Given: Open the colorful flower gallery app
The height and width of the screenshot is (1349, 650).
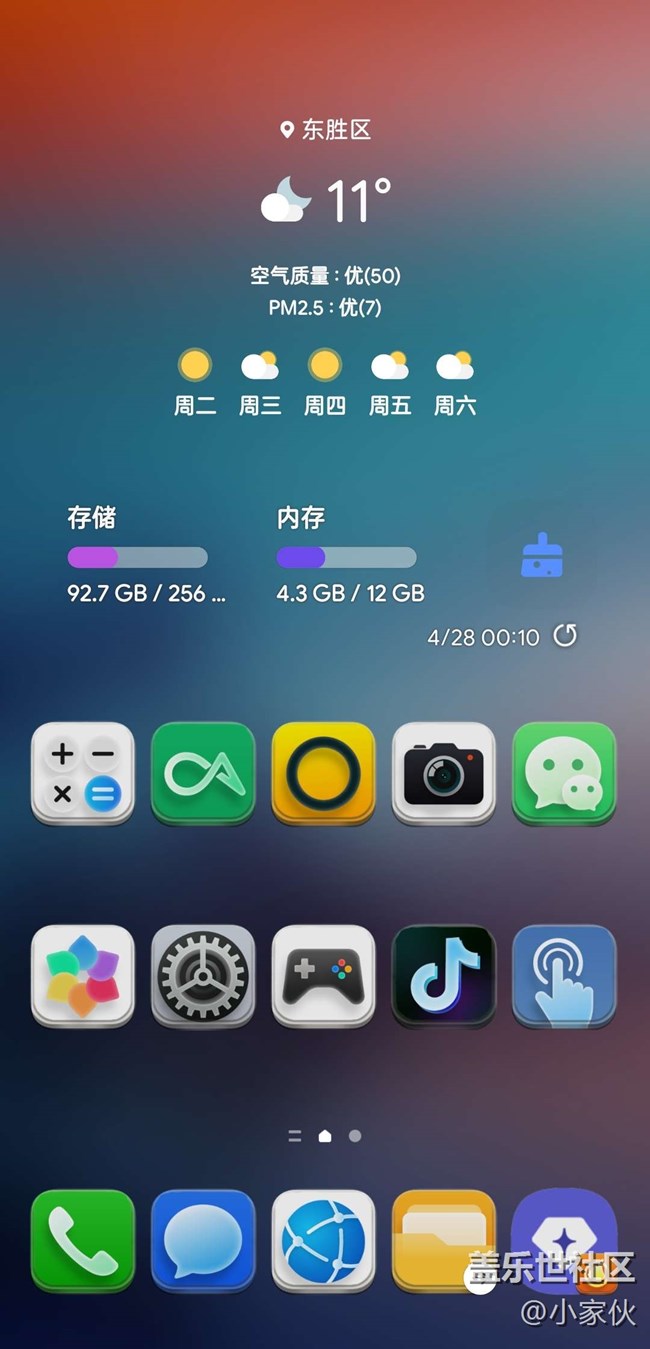Looking at the screenshot, I should [x=83, y=976].
